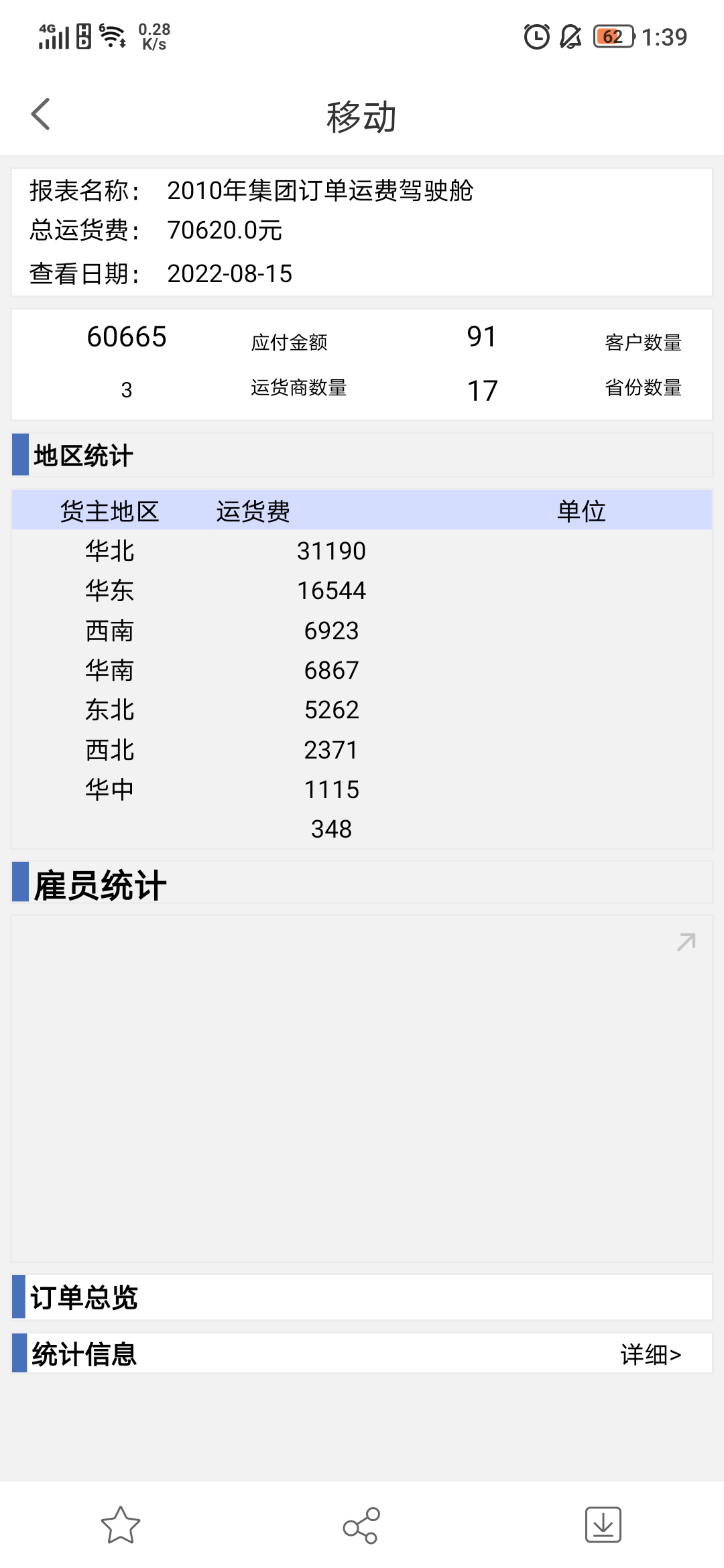The image size is (724, 1568).
Task: Share this report
Action: (361, 1526)
